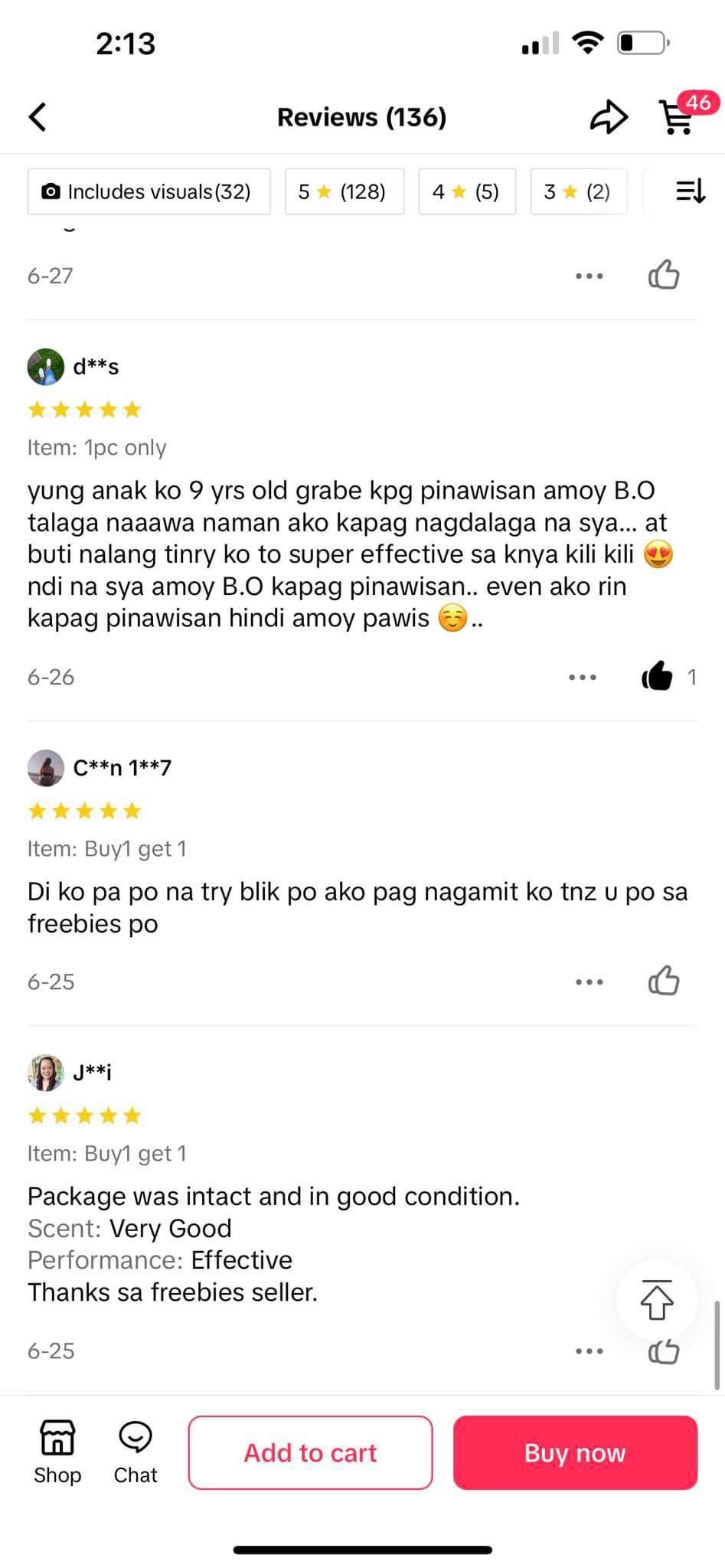Show only 5 star reviews

(x=344, y=191)
